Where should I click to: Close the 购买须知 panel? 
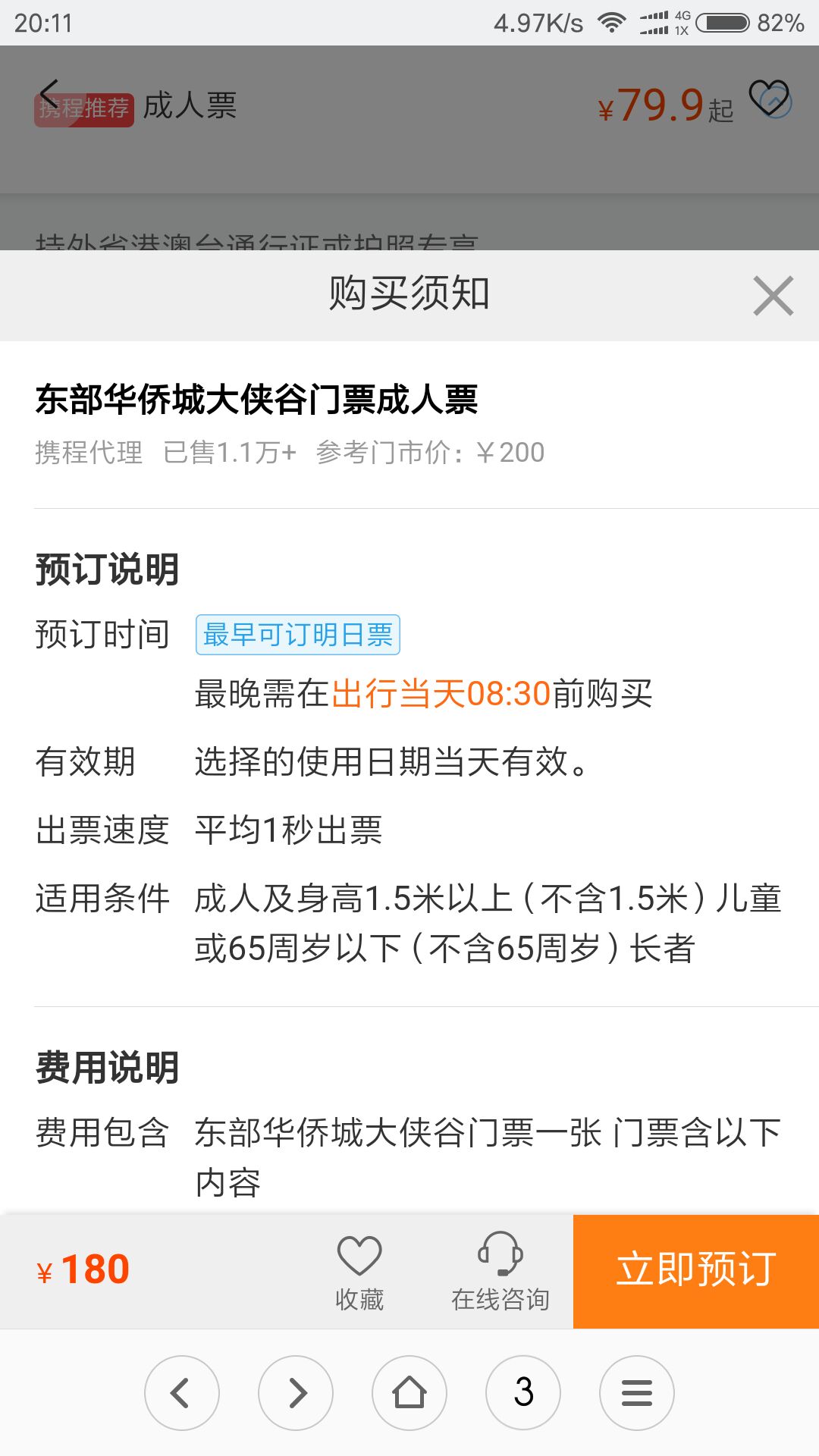coord(773,296)
